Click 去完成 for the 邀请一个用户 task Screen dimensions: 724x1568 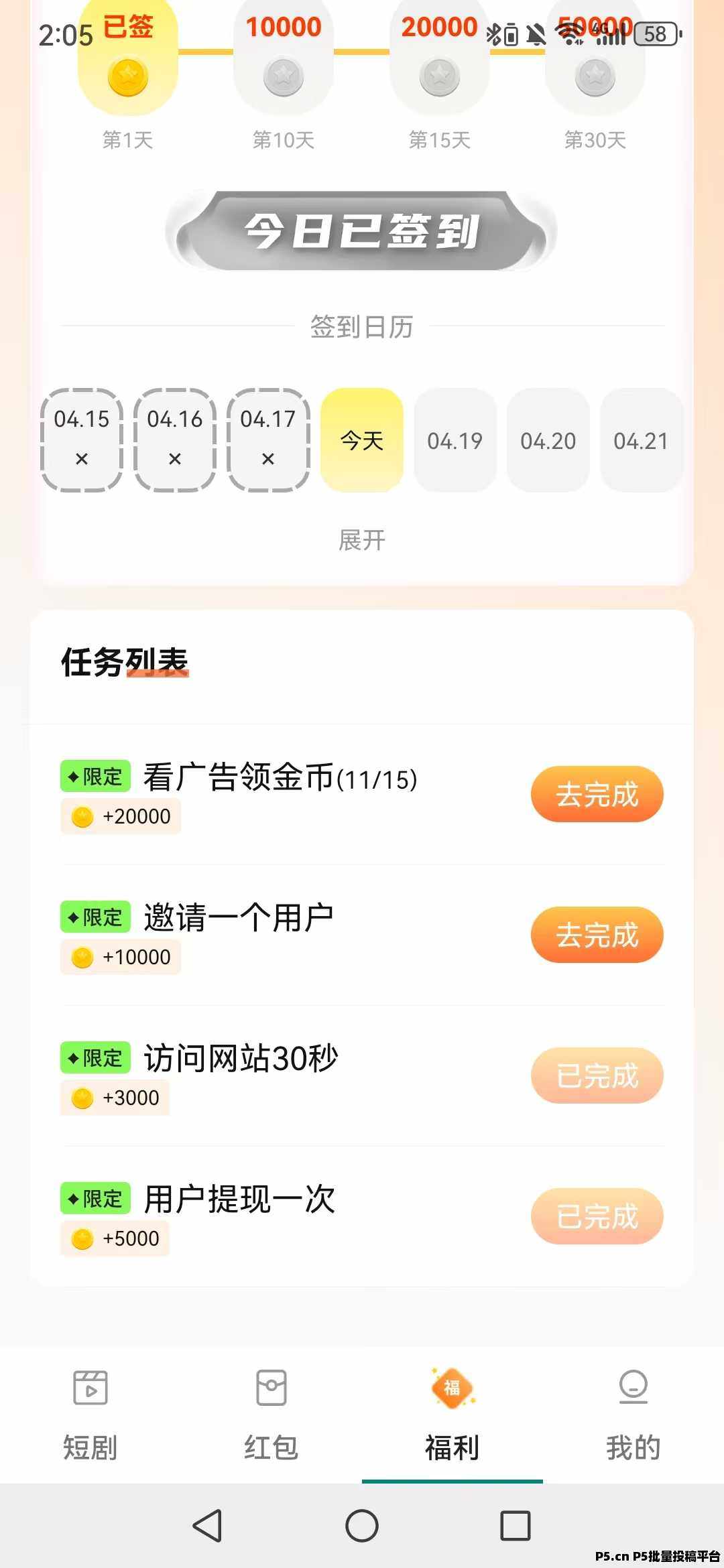[596, 935]
